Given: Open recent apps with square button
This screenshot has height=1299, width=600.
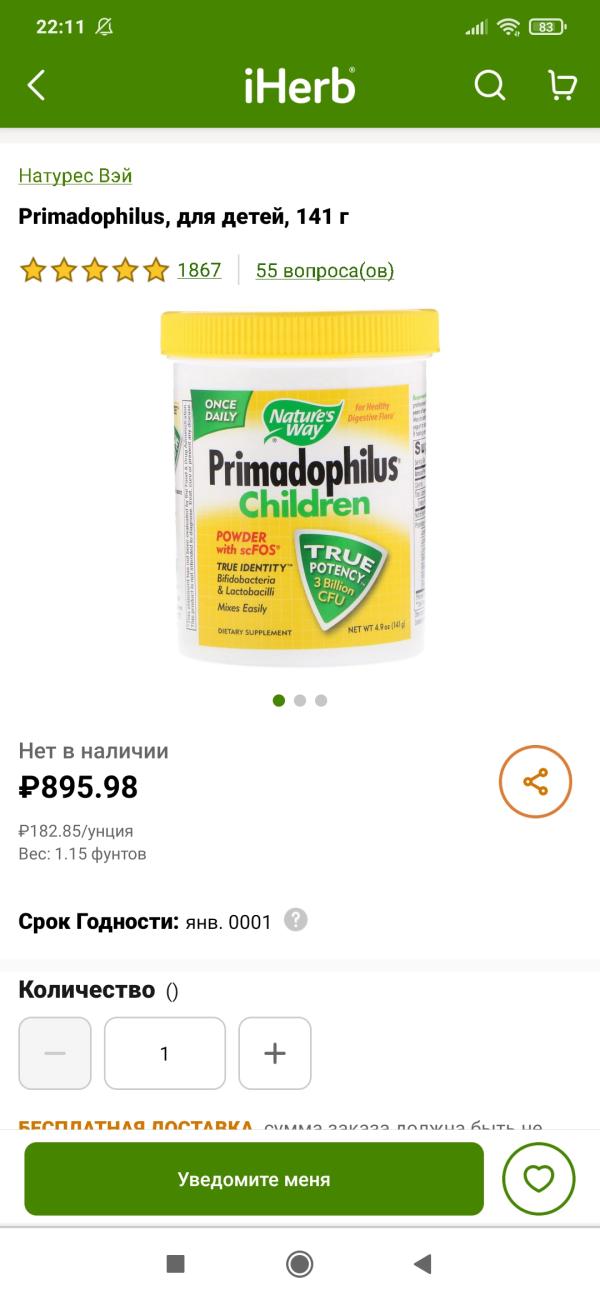Looking at the screenshot, I should (175, 1264).
